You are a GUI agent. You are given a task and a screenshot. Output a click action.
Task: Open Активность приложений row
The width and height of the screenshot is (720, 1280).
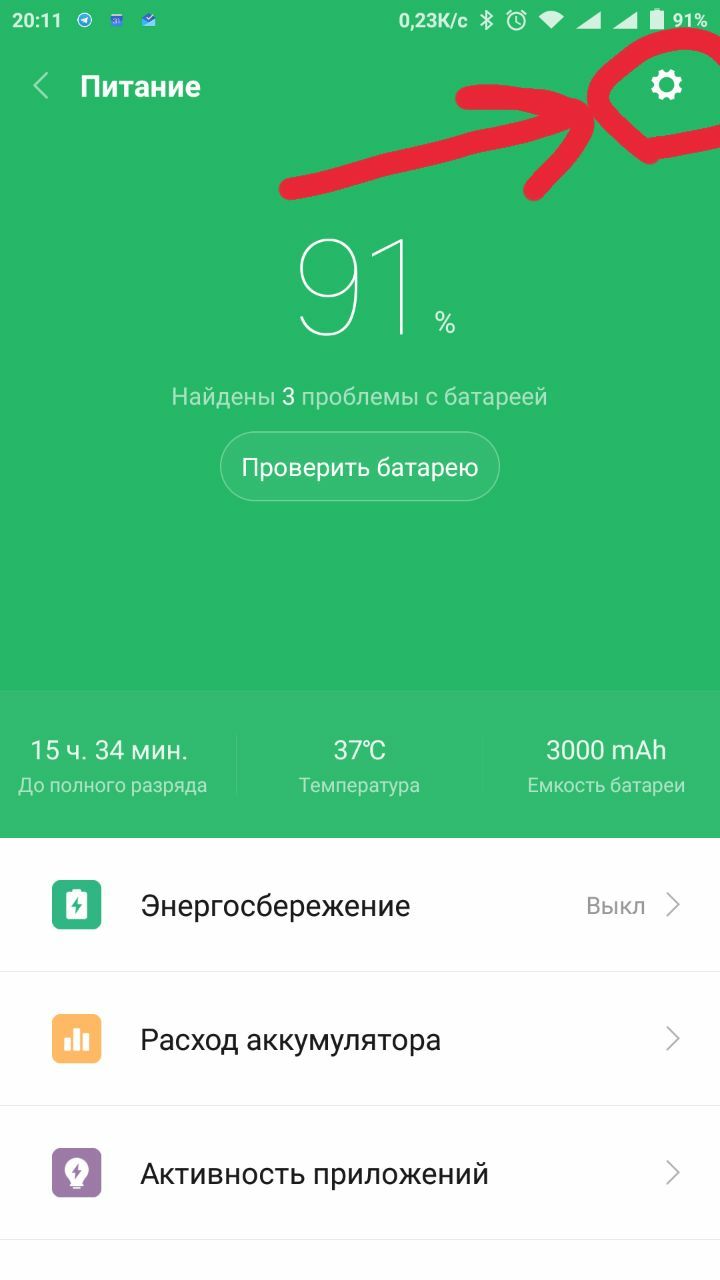pyautogui.click(x=360, y=1173)
